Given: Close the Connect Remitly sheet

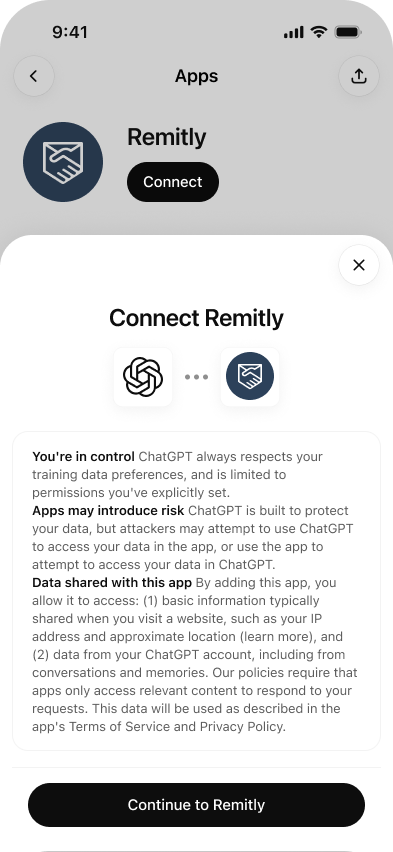Looking at the screenshot, I should click(359, 265).
